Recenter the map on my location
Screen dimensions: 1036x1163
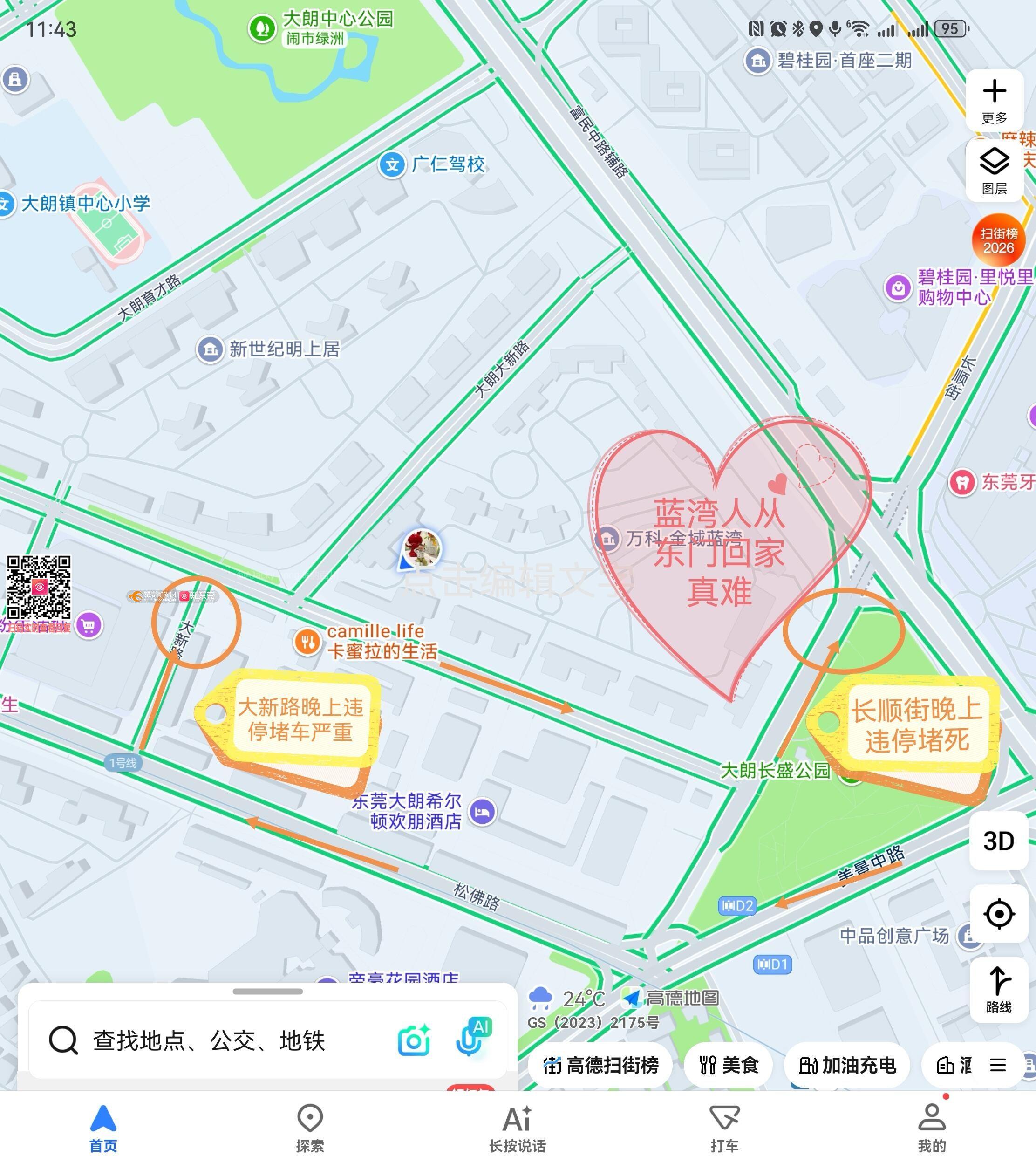(x=998, y=914)
